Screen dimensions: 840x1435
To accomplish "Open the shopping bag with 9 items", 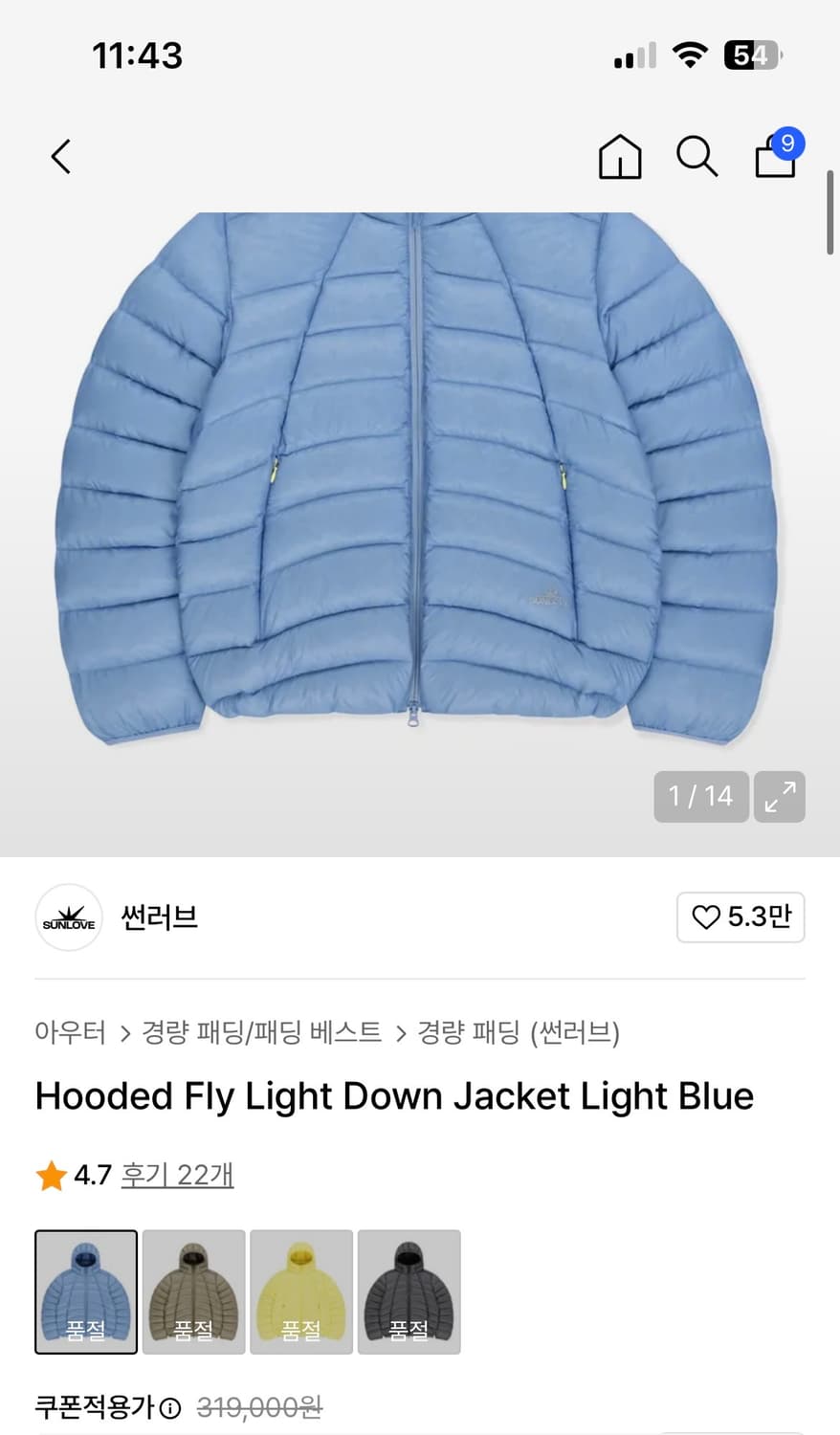I will point(775,156).
